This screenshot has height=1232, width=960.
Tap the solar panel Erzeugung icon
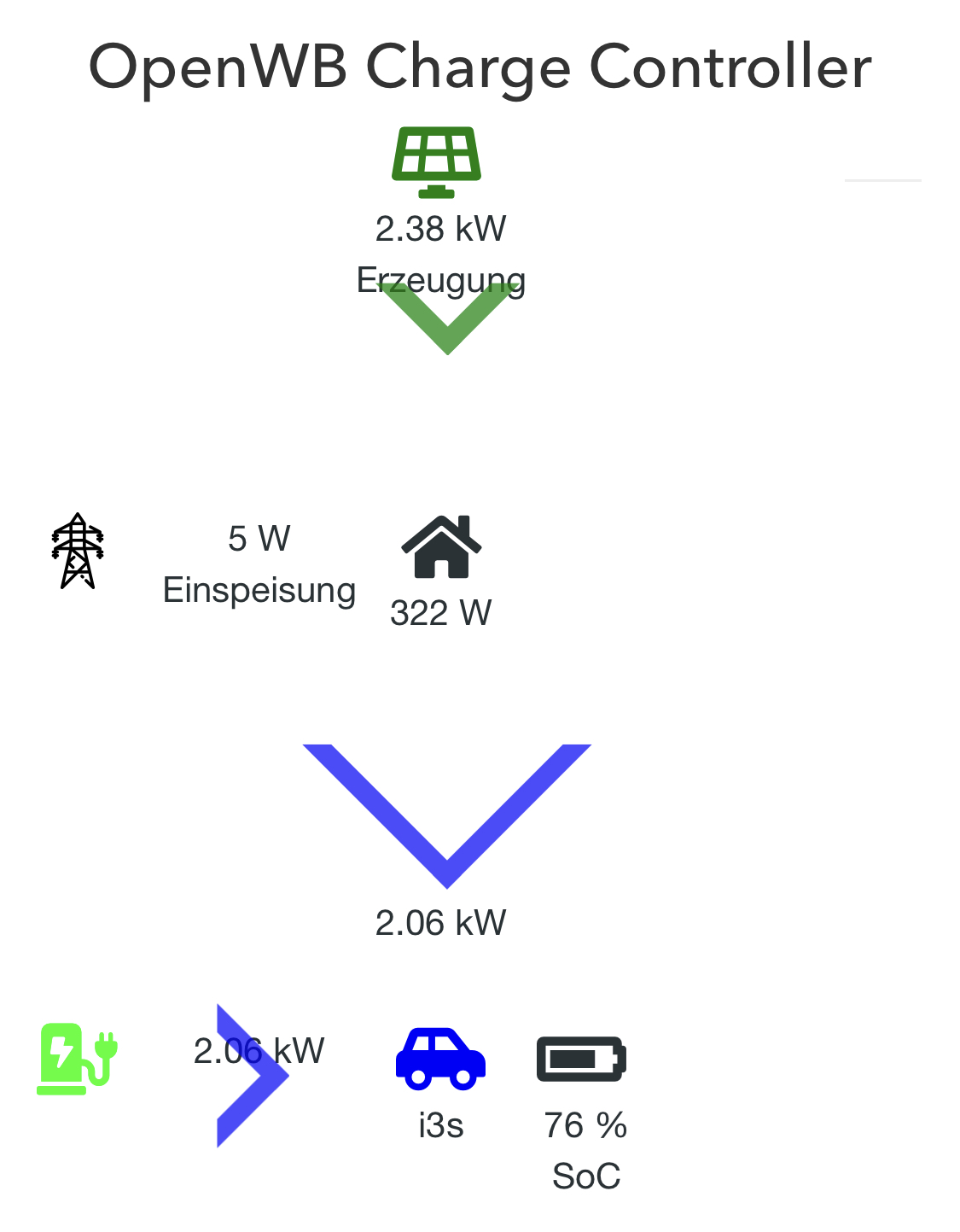pyautogui.click(x=436, y=162)
